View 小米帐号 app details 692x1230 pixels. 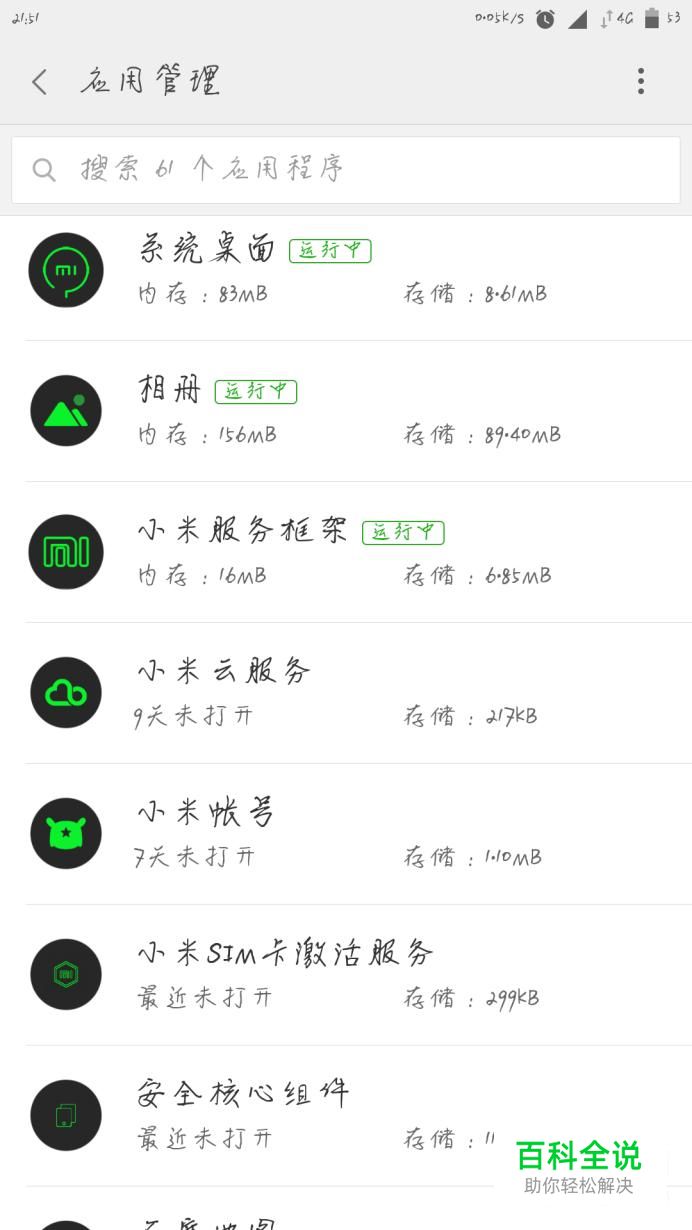tap(346, 834)
